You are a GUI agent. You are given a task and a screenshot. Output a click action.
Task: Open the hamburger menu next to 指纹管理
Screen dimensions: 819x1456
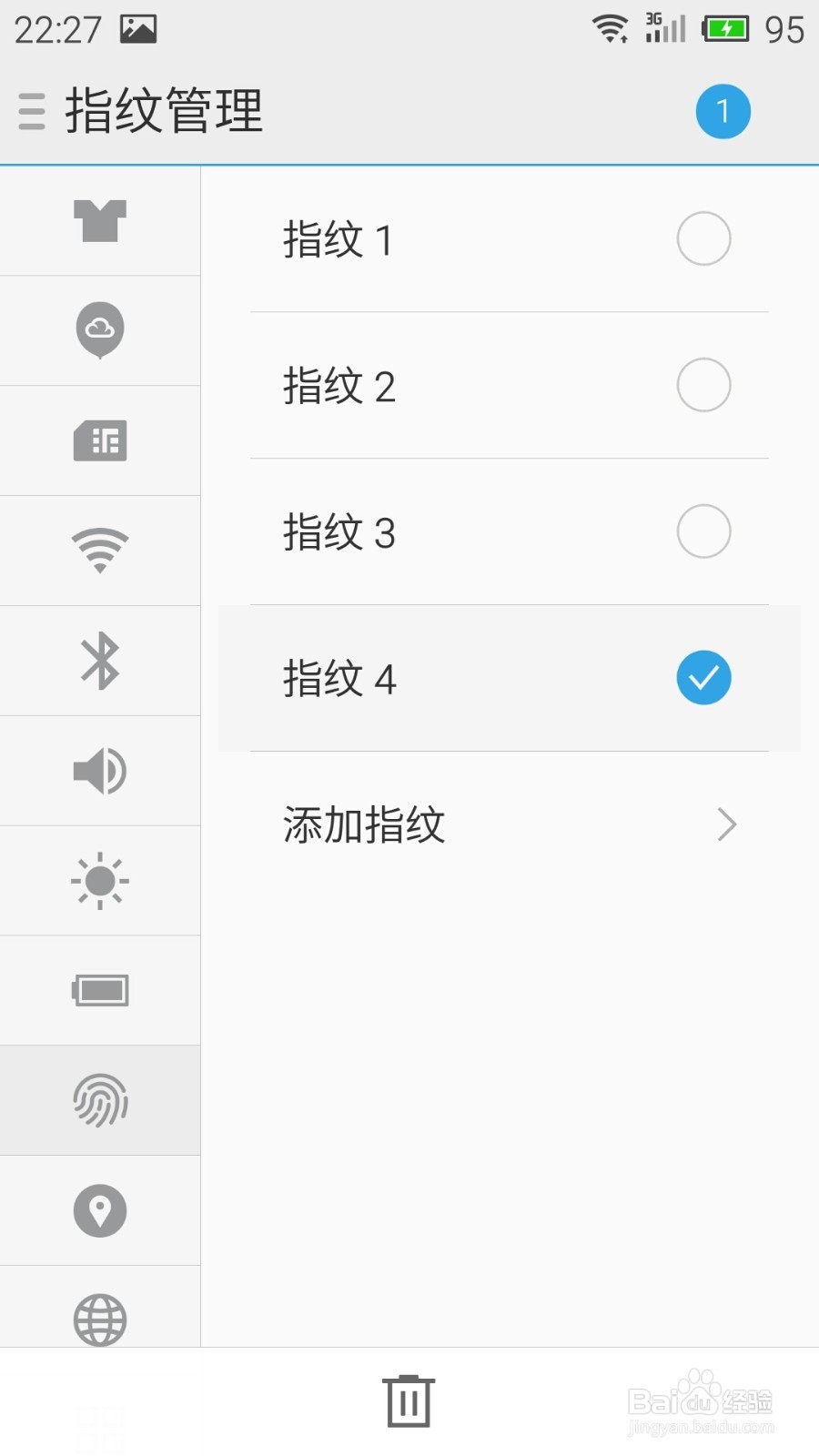(30, 111)
